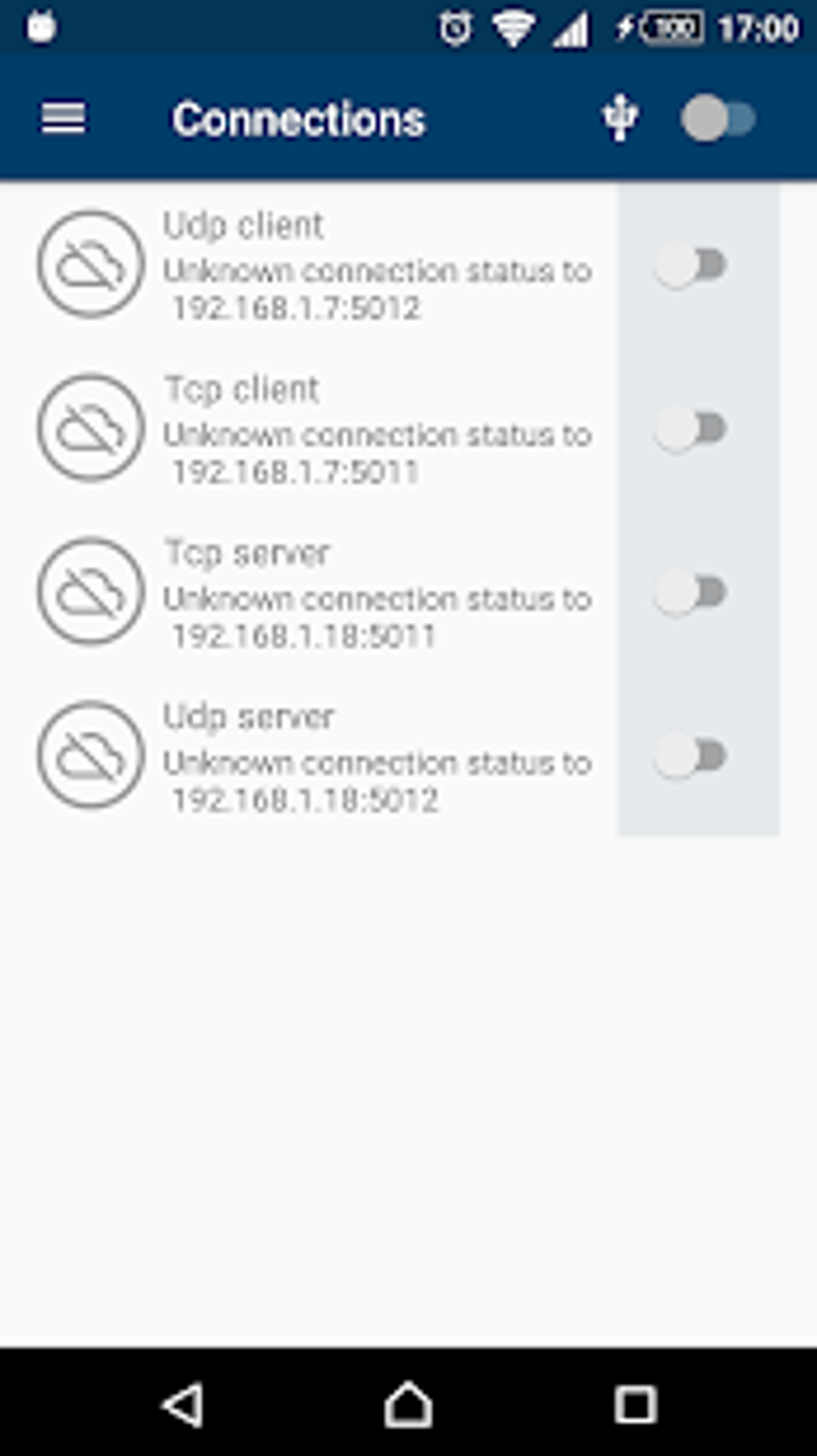Click the Wi-Fi icon in the status bar

tap(513, 26)
